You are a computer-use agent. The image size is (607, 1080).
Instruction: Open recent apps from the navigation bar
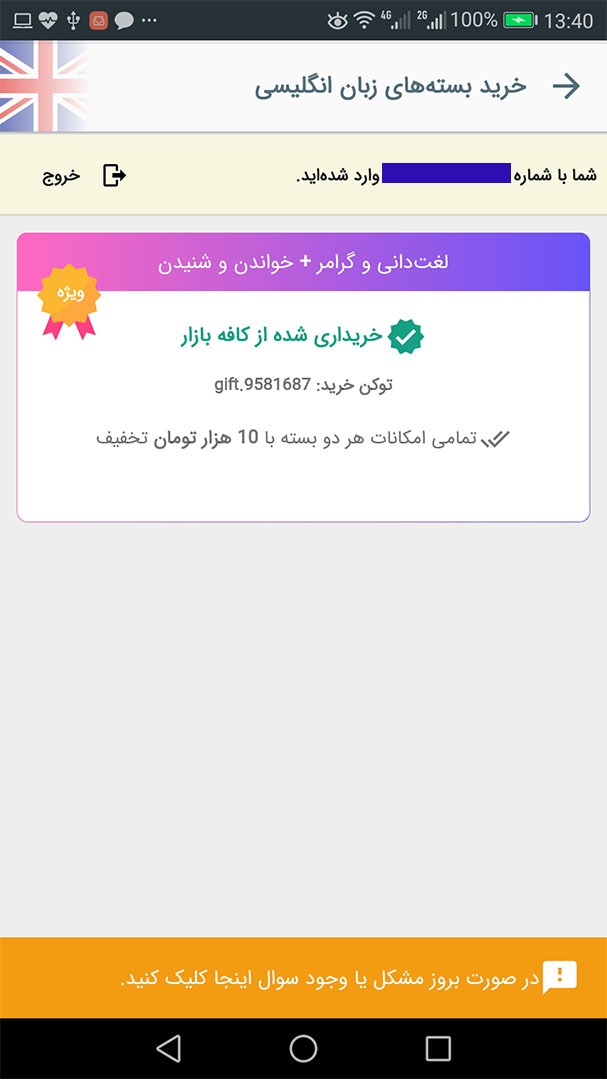click(438, 1048)
